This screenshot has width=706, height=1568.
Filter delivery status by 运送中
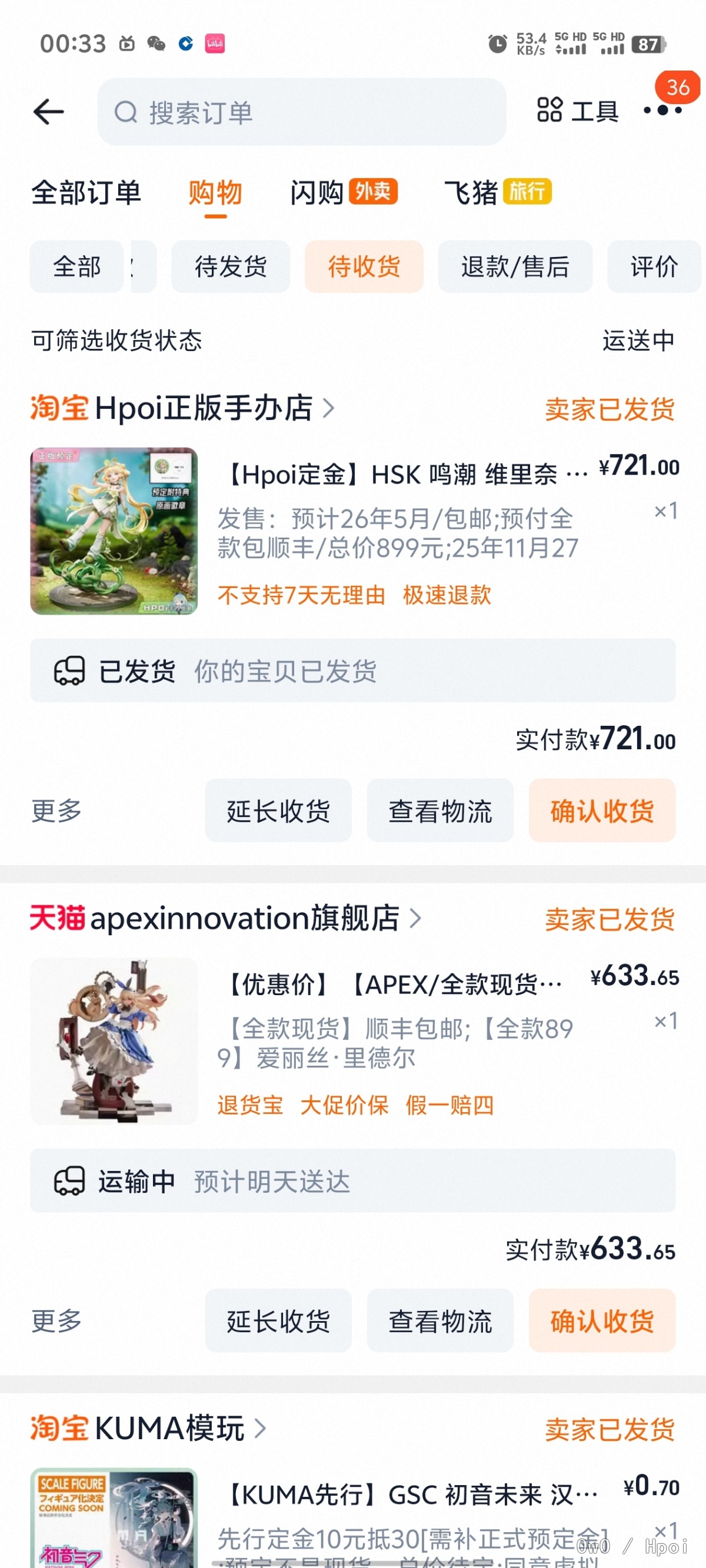tap(638, 341)
